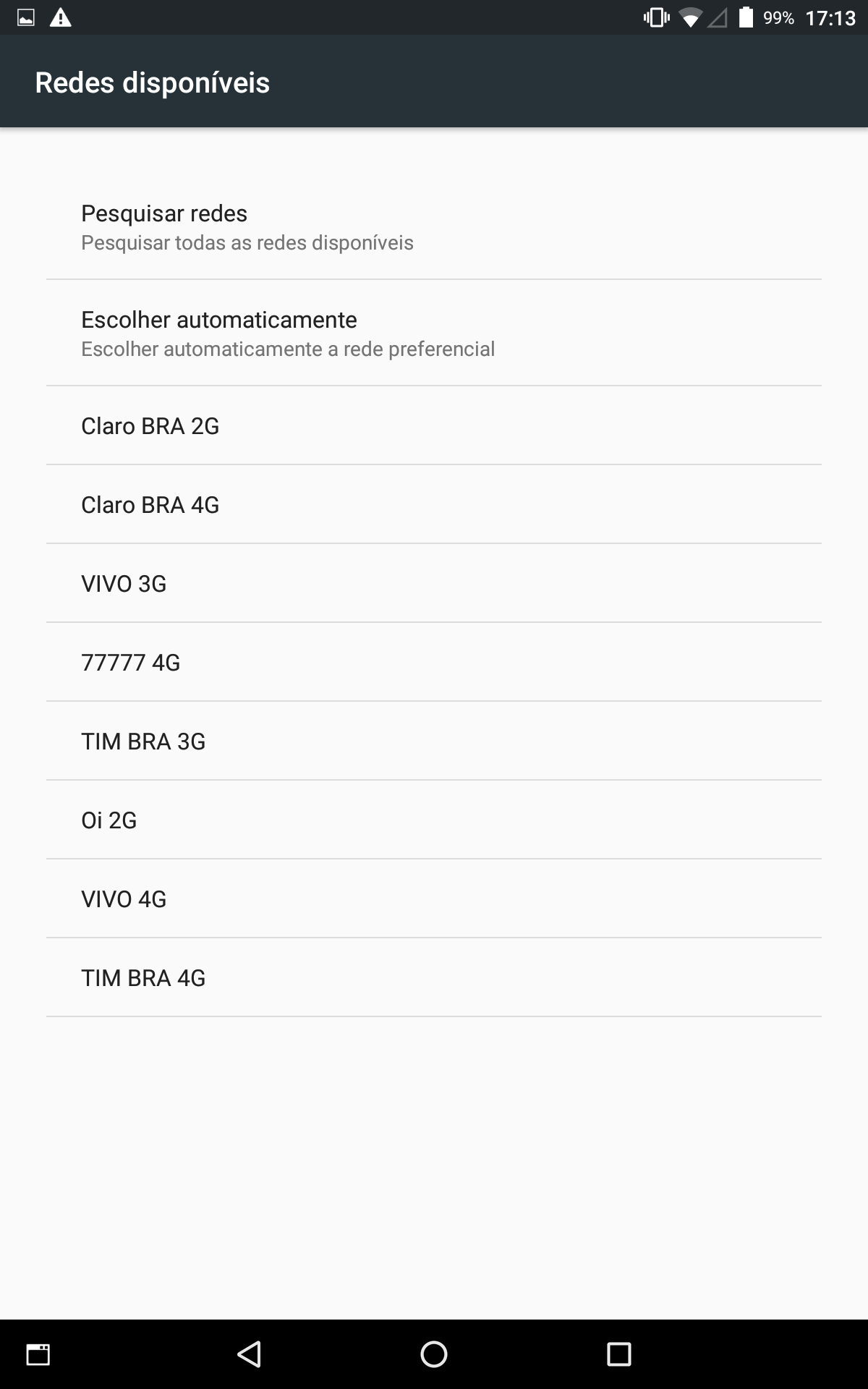Viewport: 868px width, 1389px height.
Task: Pick the 77777 4G network
Action: (434, 662)
